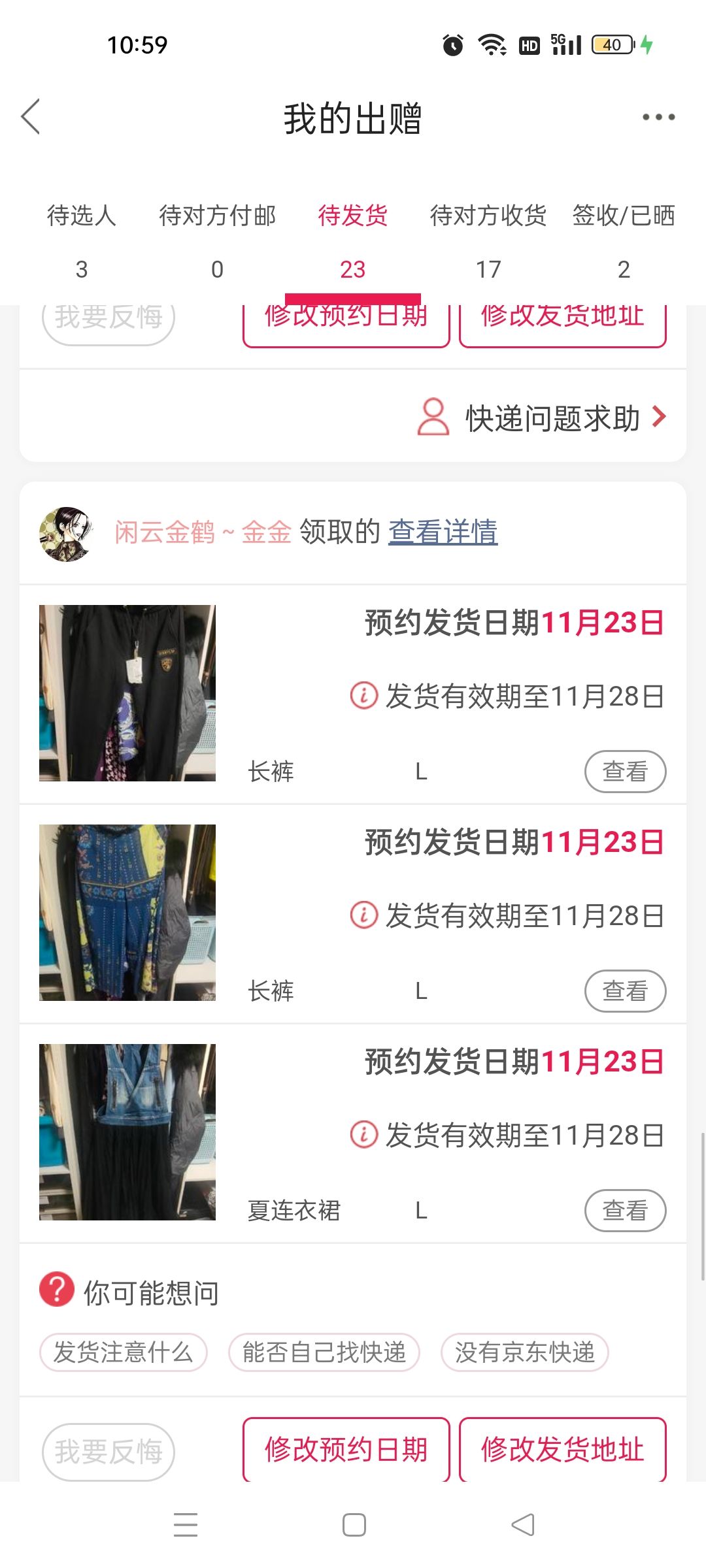Switch to the 待选人 tab
Viewport: 706px width, 1568px height.
click(82, 242)
